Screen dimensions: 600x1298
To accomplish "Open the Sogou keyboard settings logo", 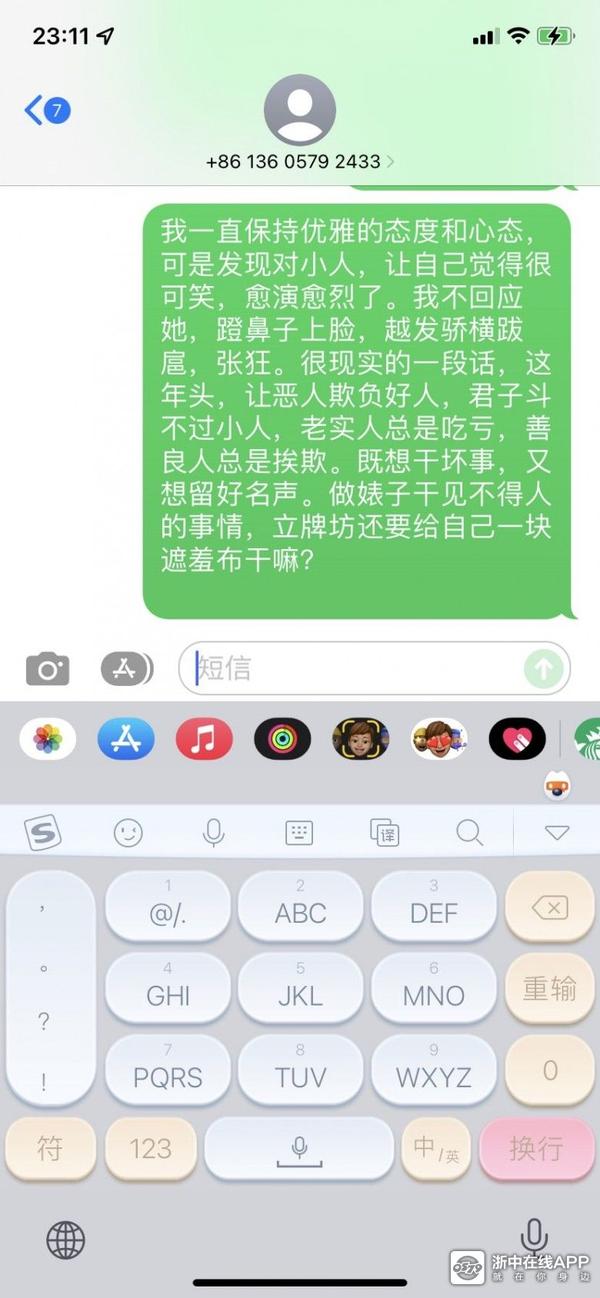I will [x=42, y=832].
